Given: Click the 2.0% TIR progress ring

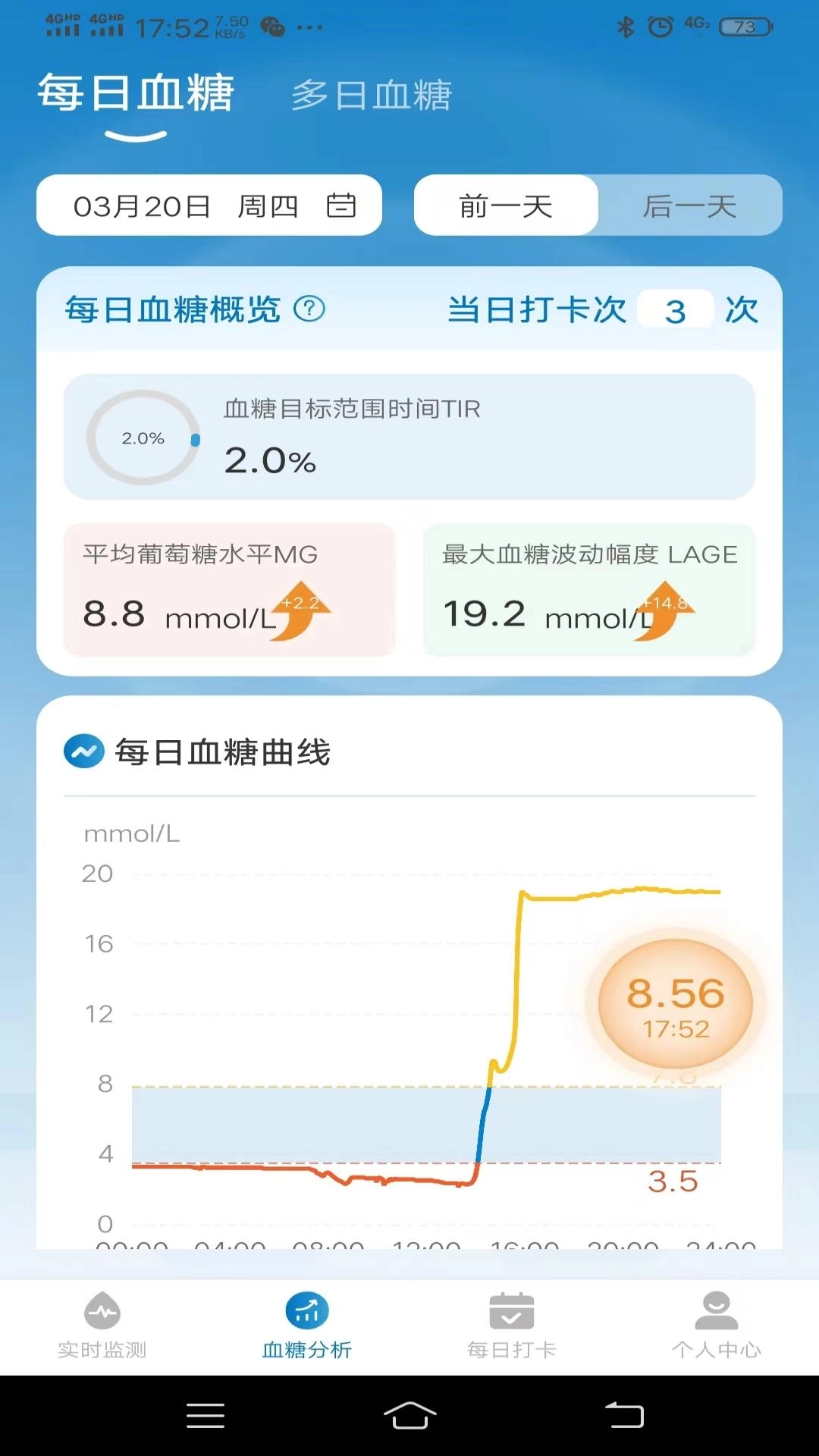Looking at the screenshot, I should 144,438.
